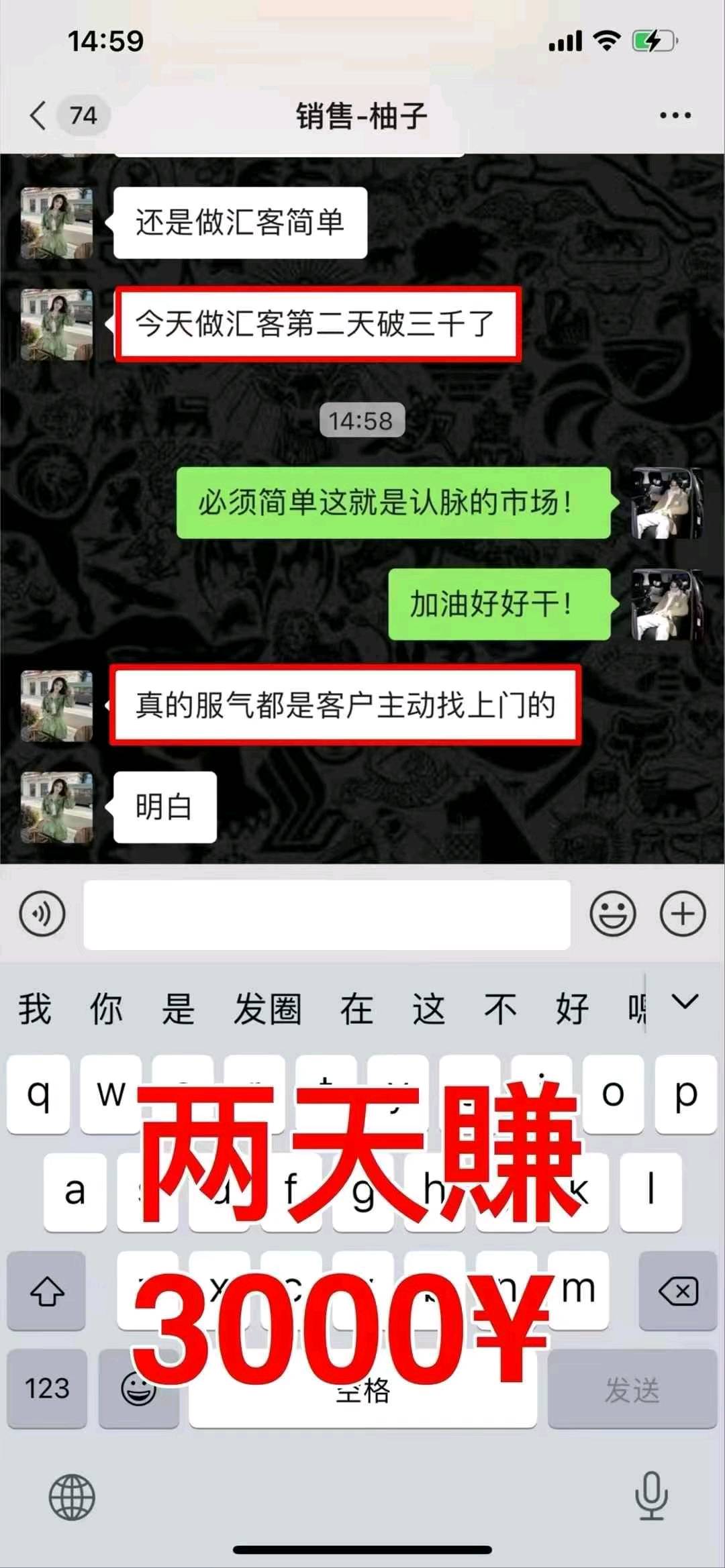
Task: Open 柚子's avatar beside 明白 message
Action: (x=57, y=807)
